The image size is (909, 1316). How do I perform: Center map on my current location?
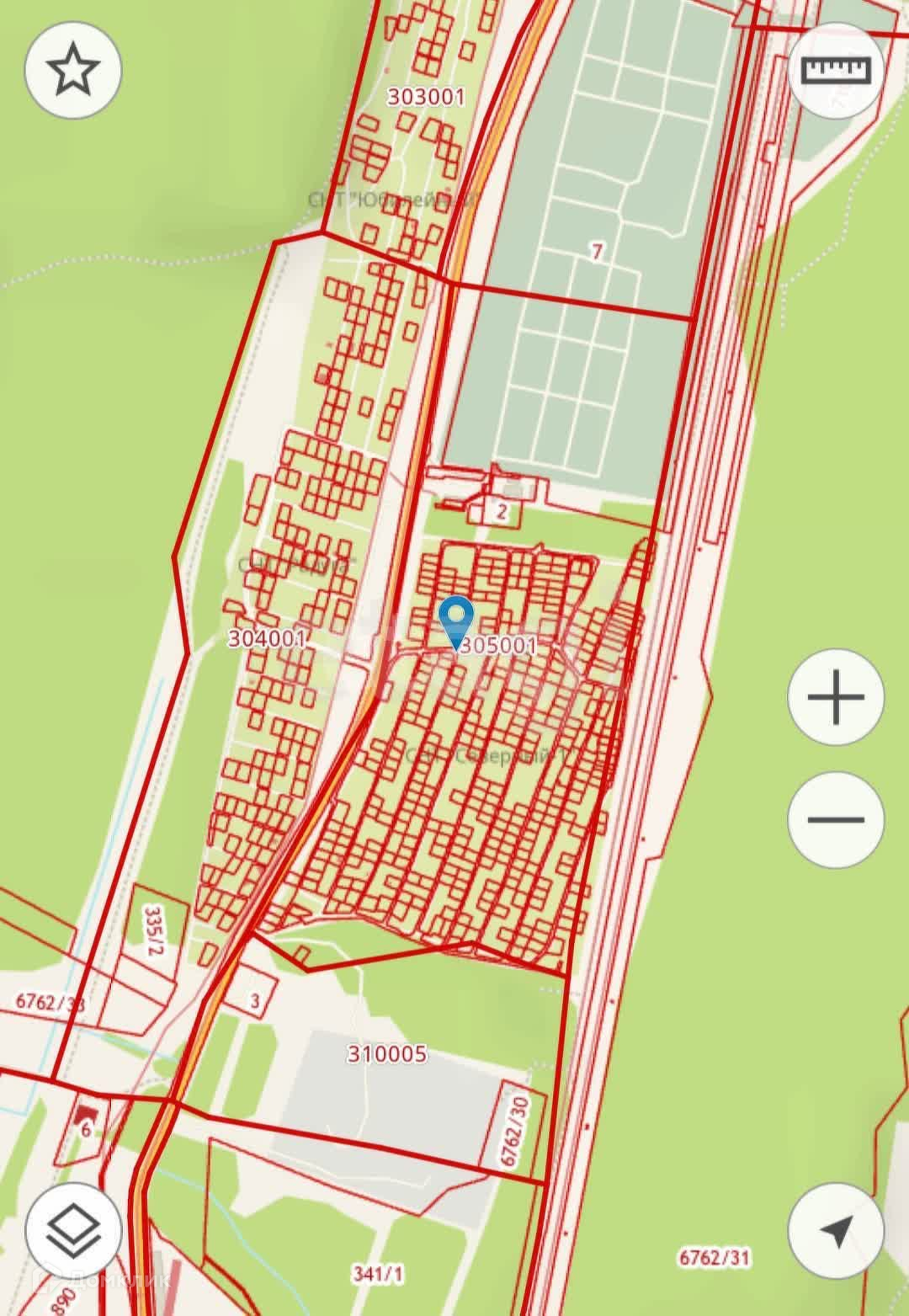[x=836, y=1230]
